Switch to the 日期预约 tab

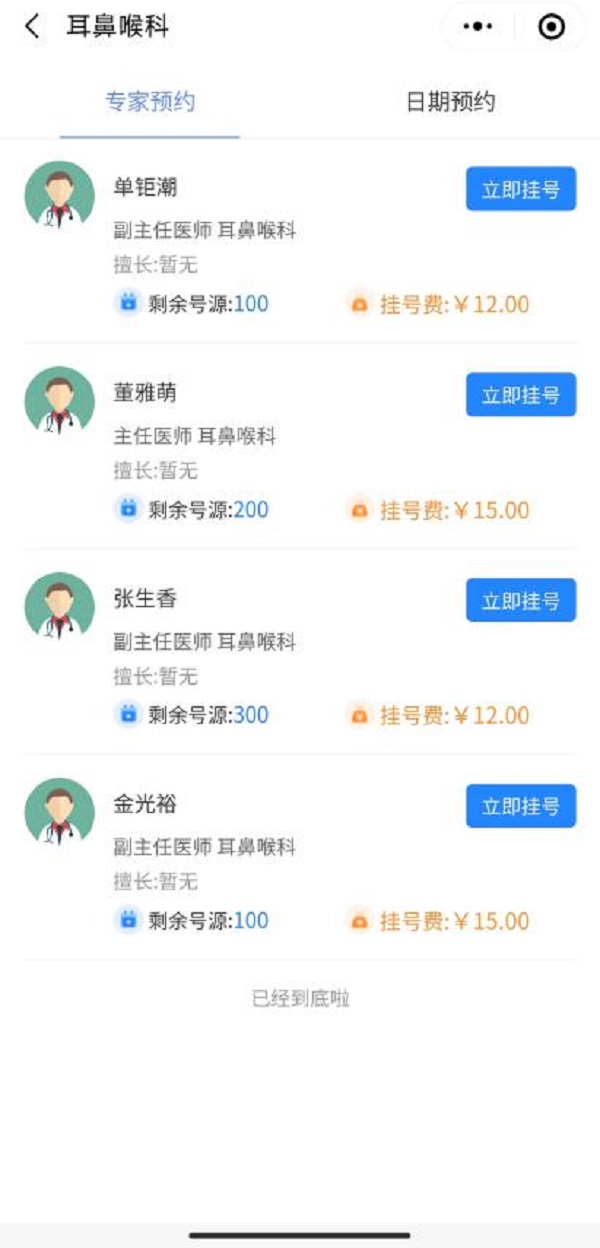pos(450,102)
